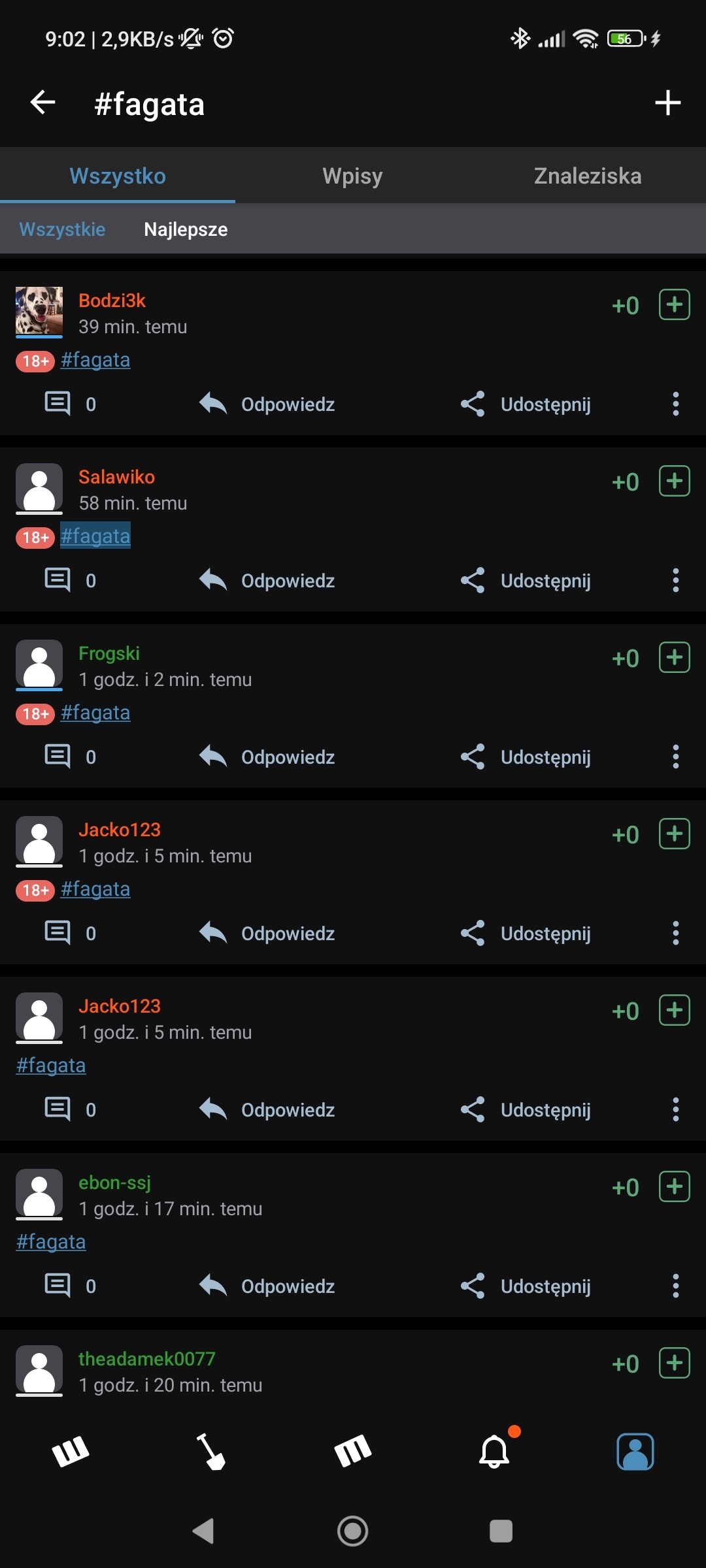Screen dimensions: 706x1568
Task: Tap the system home button
Action: [x=352, y=1531]
